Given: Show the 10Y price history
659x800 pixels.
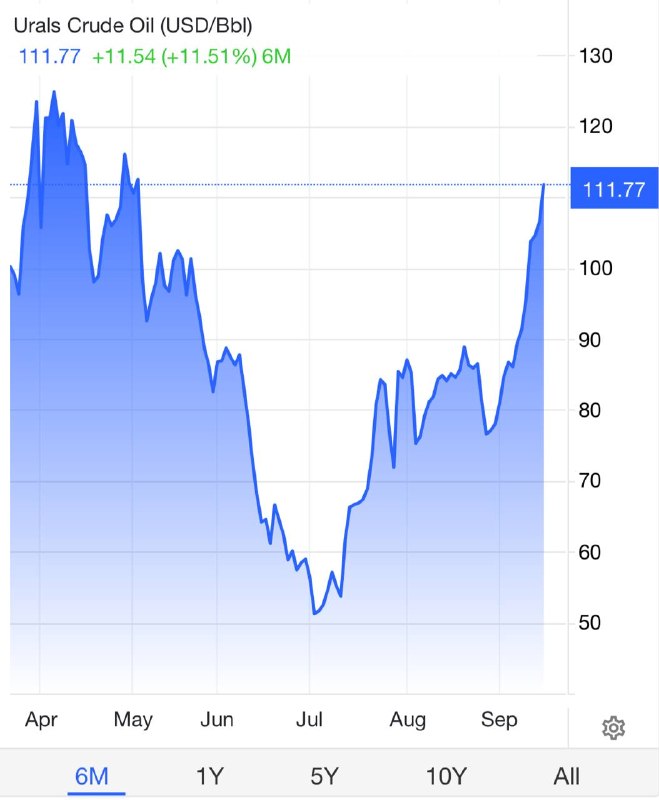Looking at the screenshot, I should coord(446,776).
